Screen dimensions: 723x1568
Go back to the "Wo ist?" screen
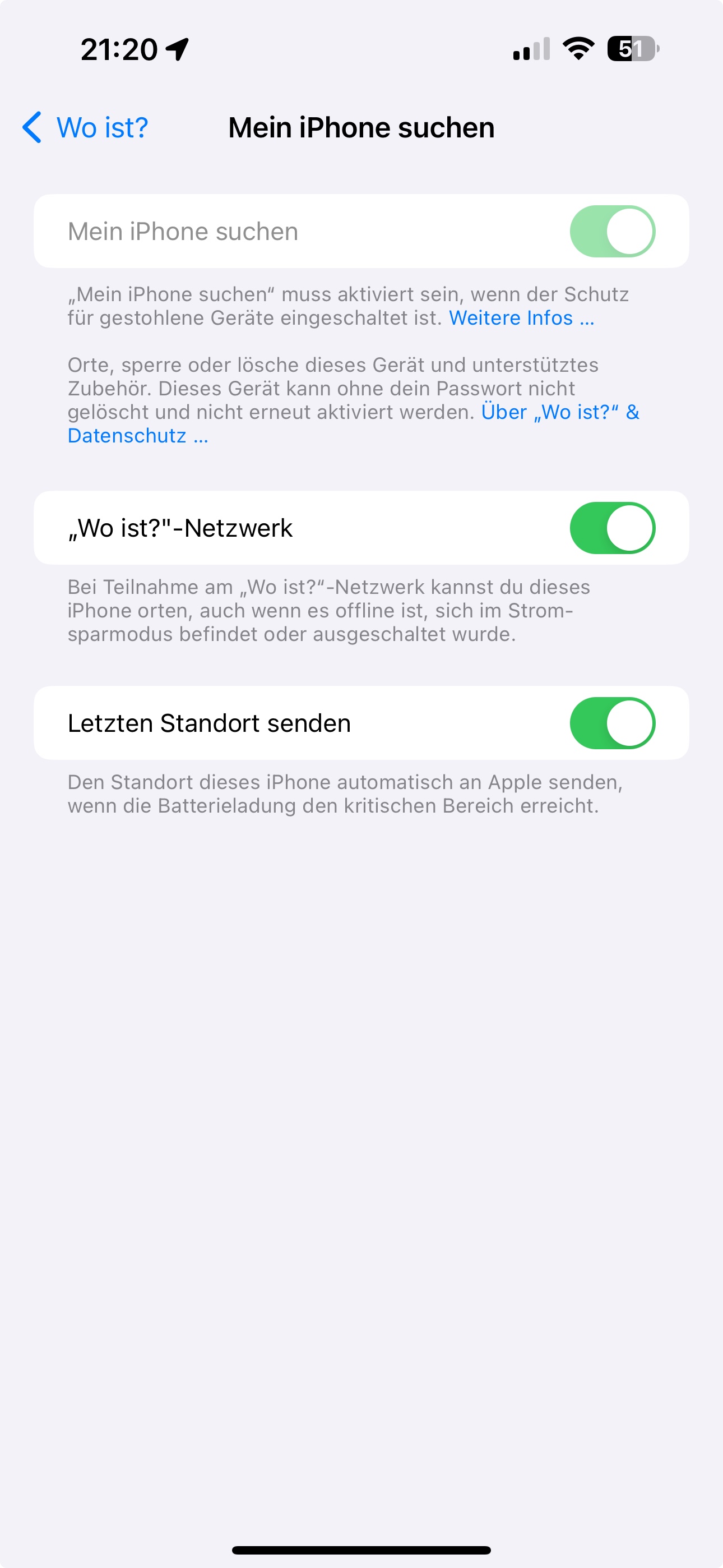(86, 128)
